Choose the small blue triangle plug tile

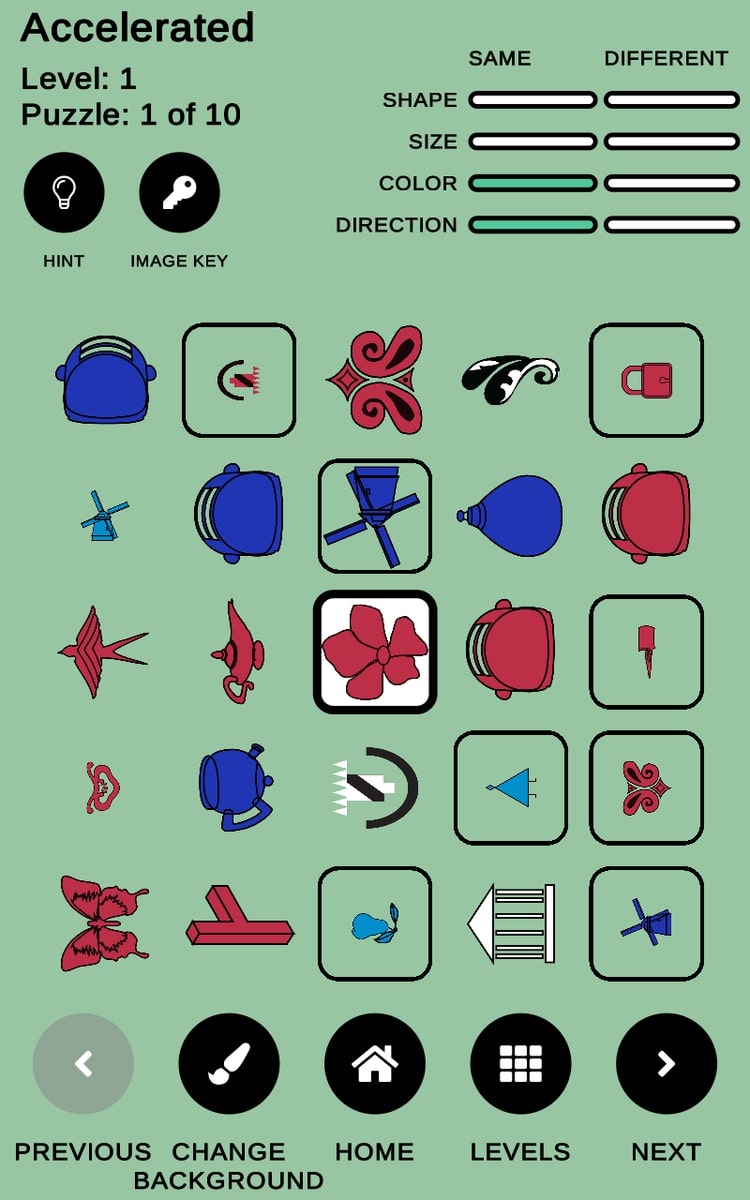[x=511, y=788]
